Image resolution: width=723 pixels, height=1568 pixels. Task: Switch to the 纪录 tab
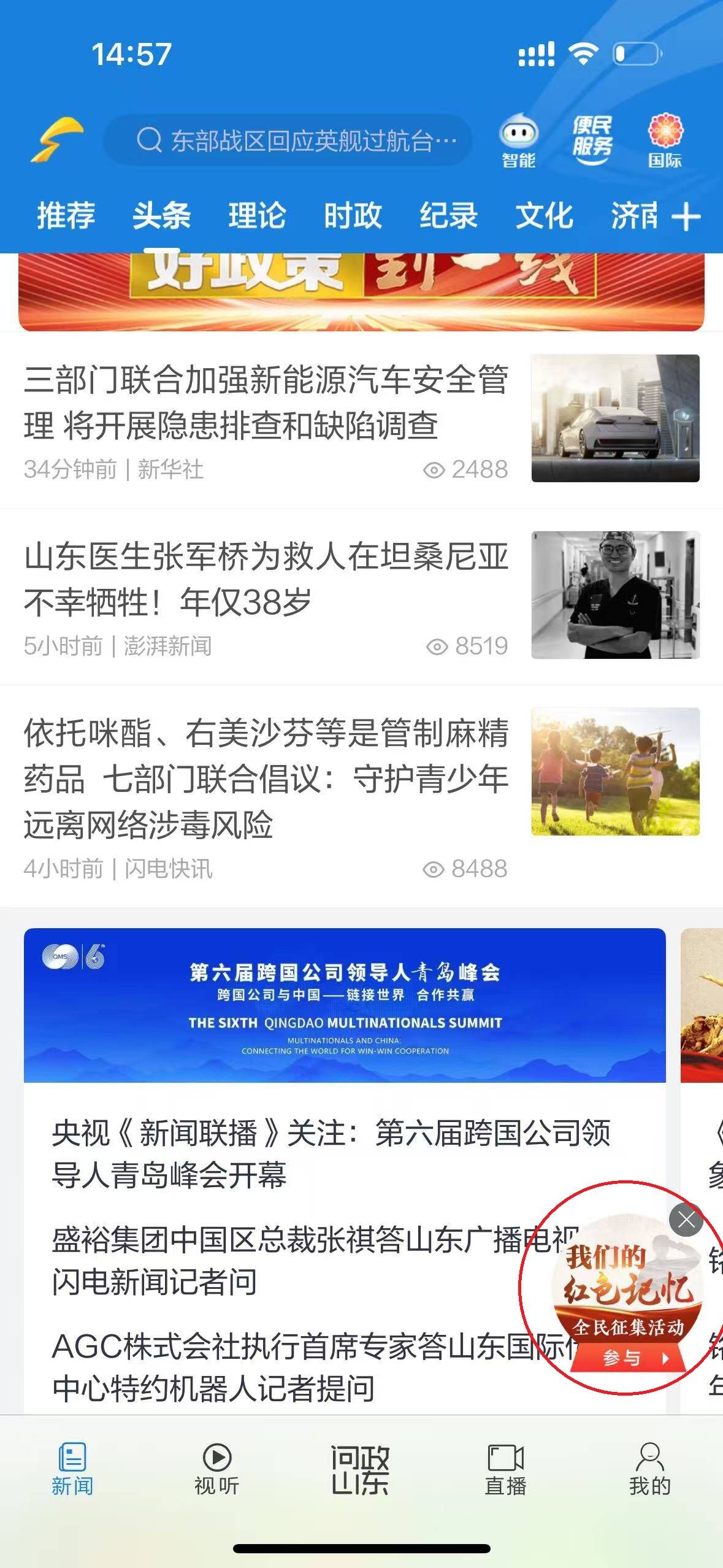pos(448,216)
